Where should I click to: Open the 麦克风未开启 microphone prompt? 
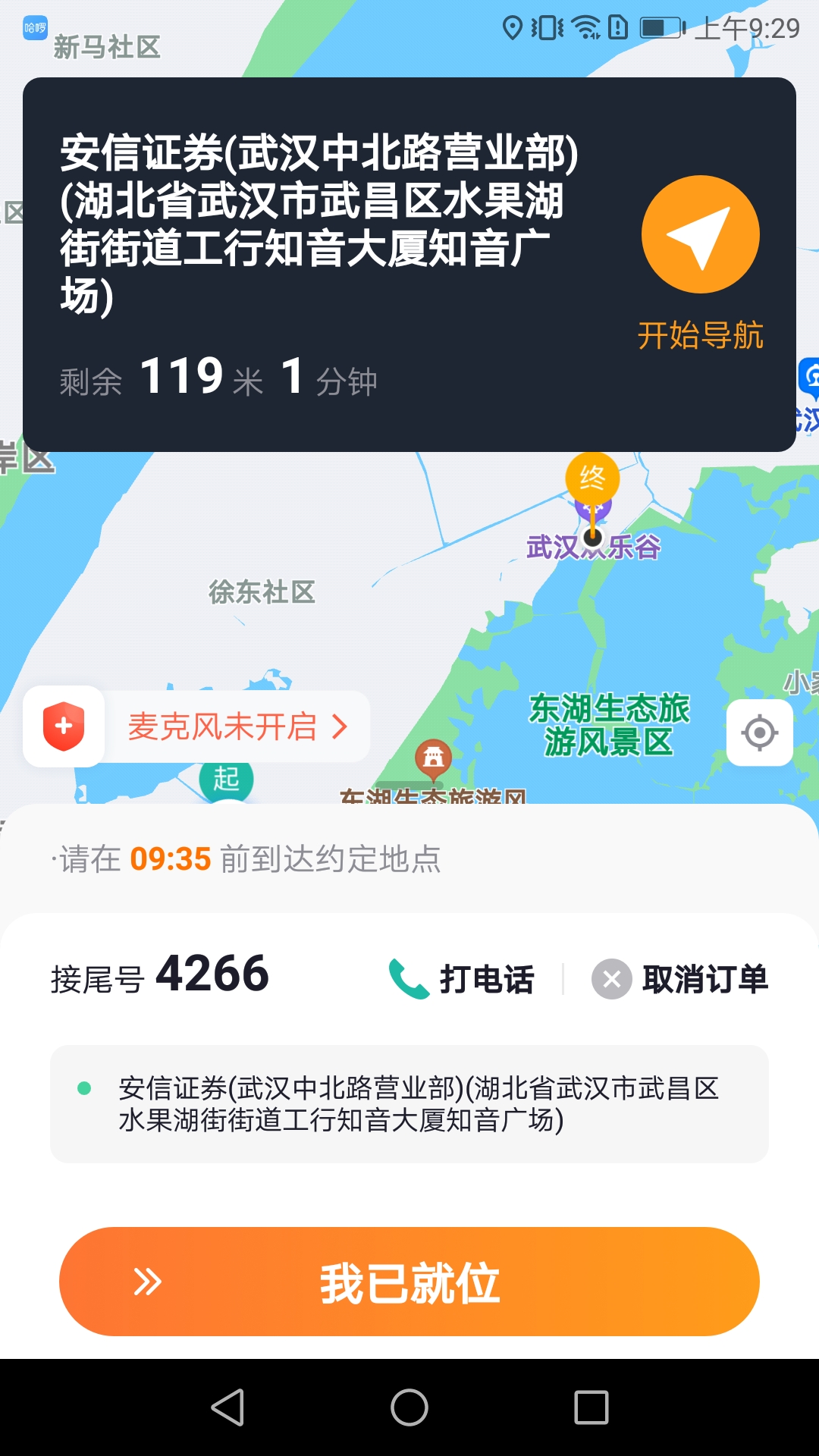click(x=237, y=726)
